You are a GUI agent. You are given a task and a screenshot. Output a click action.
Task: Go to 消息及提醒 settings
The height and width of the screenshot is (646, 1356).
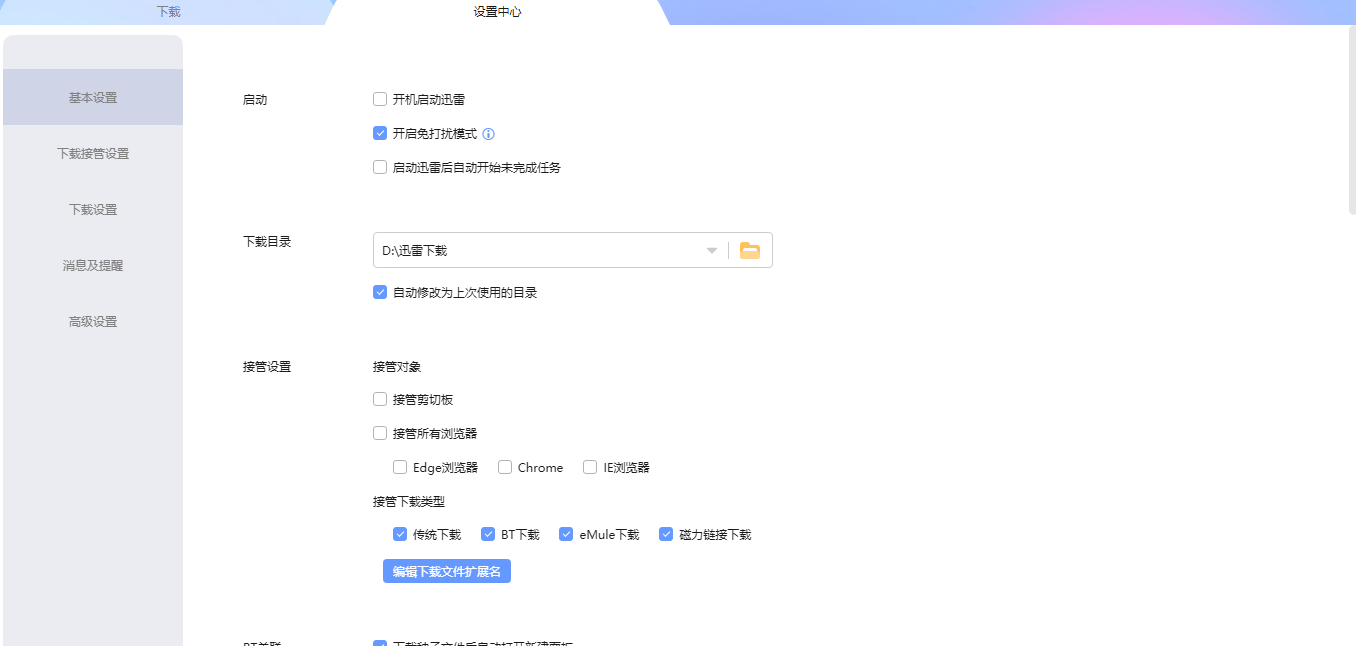[x=93, y=266]
